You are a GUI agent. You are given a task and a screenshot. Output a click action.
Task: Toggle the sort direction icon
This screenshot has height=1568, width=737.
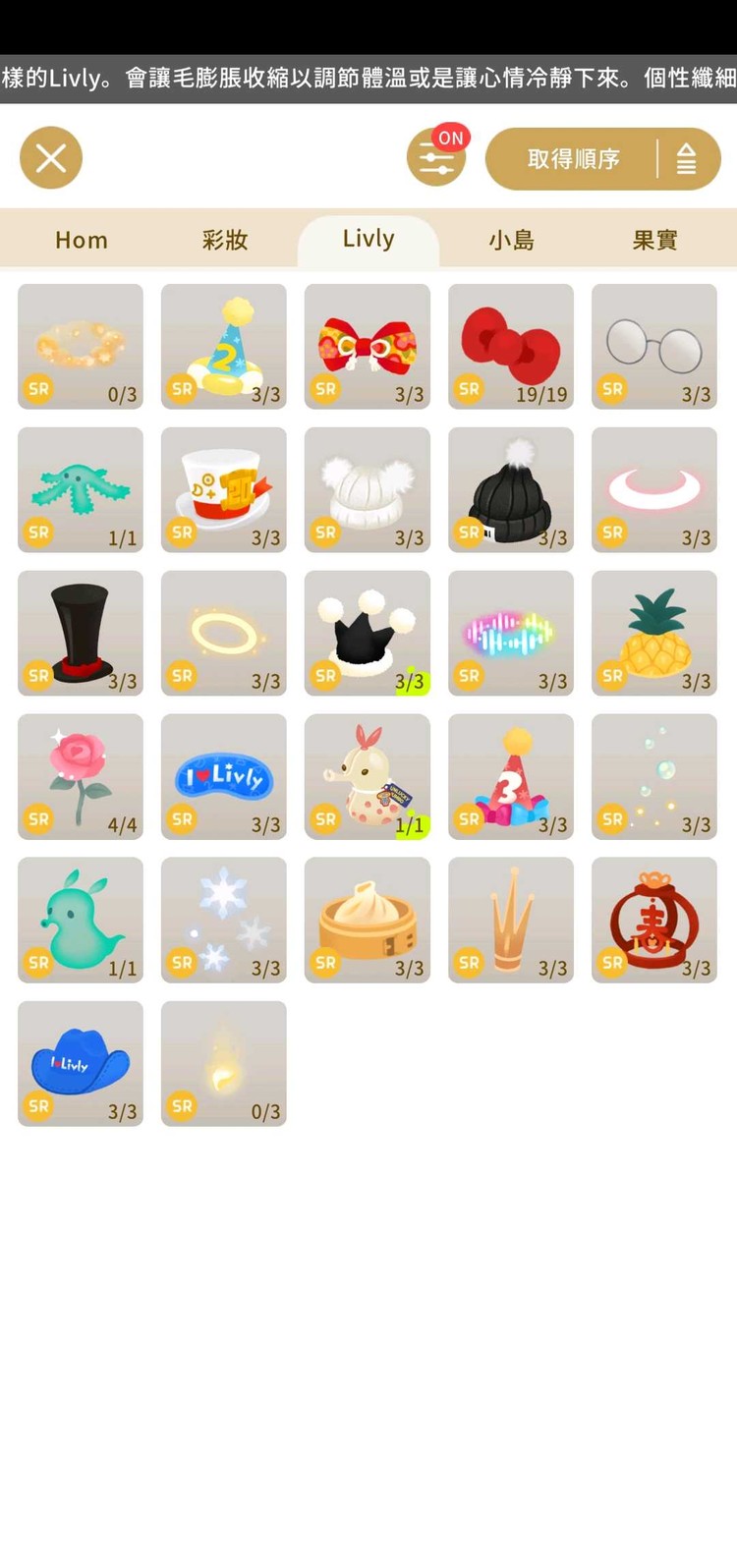pos(686,159)
